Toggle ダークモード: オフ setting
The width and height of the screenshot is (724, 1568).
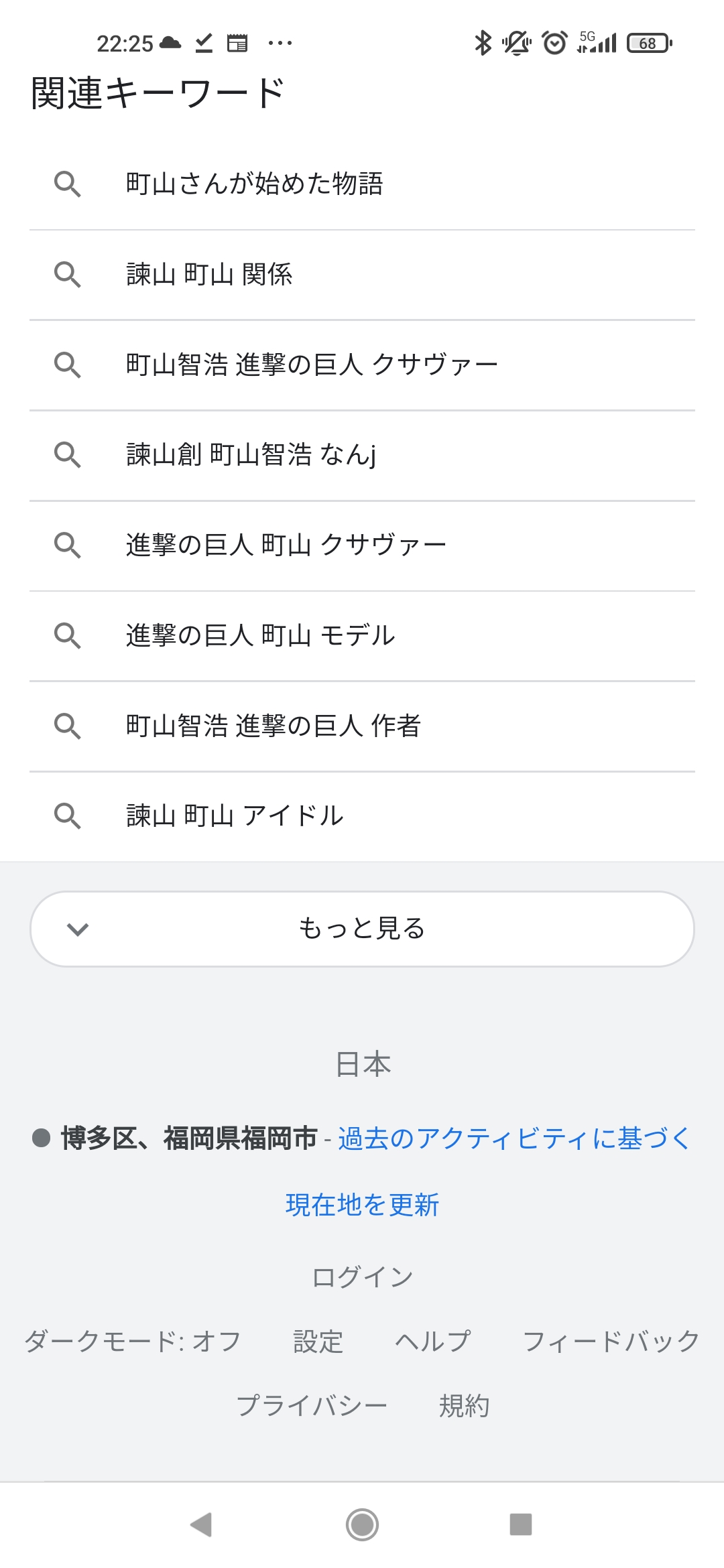[x=133, y=1341]
